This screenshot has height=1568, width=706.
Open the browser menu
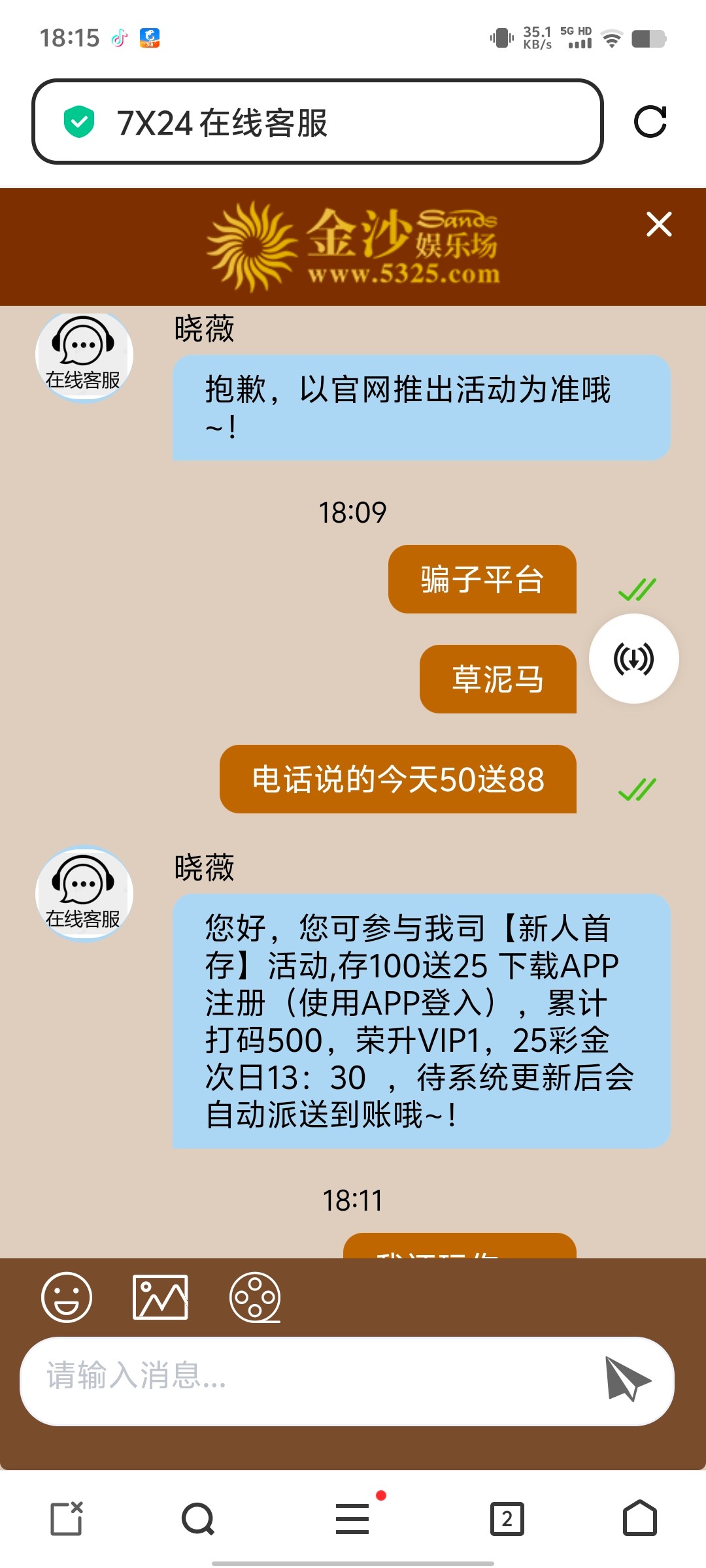pos(353,1518)
